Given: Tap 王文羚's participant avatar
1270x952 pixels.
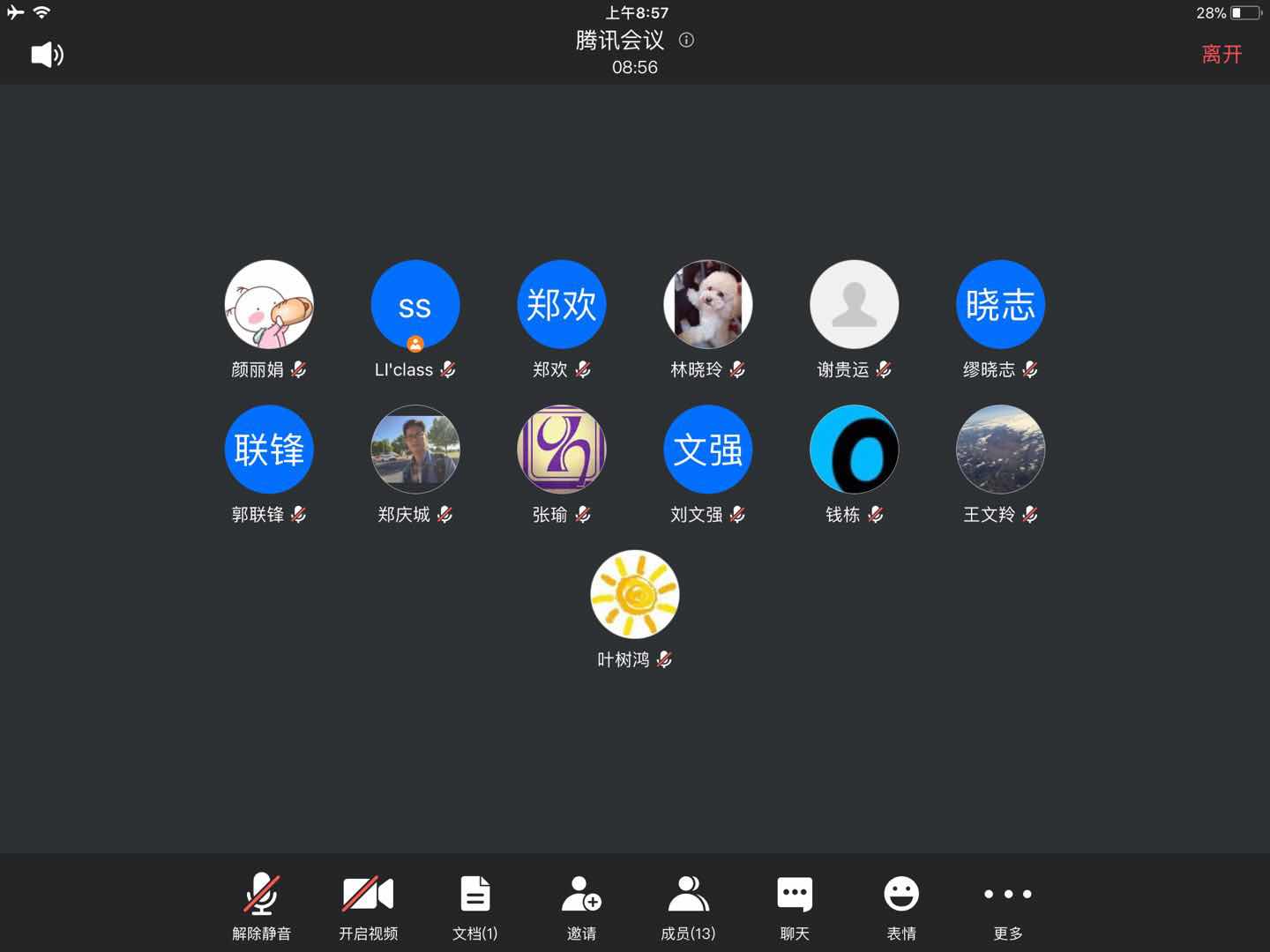Looking at the screenshot, I should 1000,450.
